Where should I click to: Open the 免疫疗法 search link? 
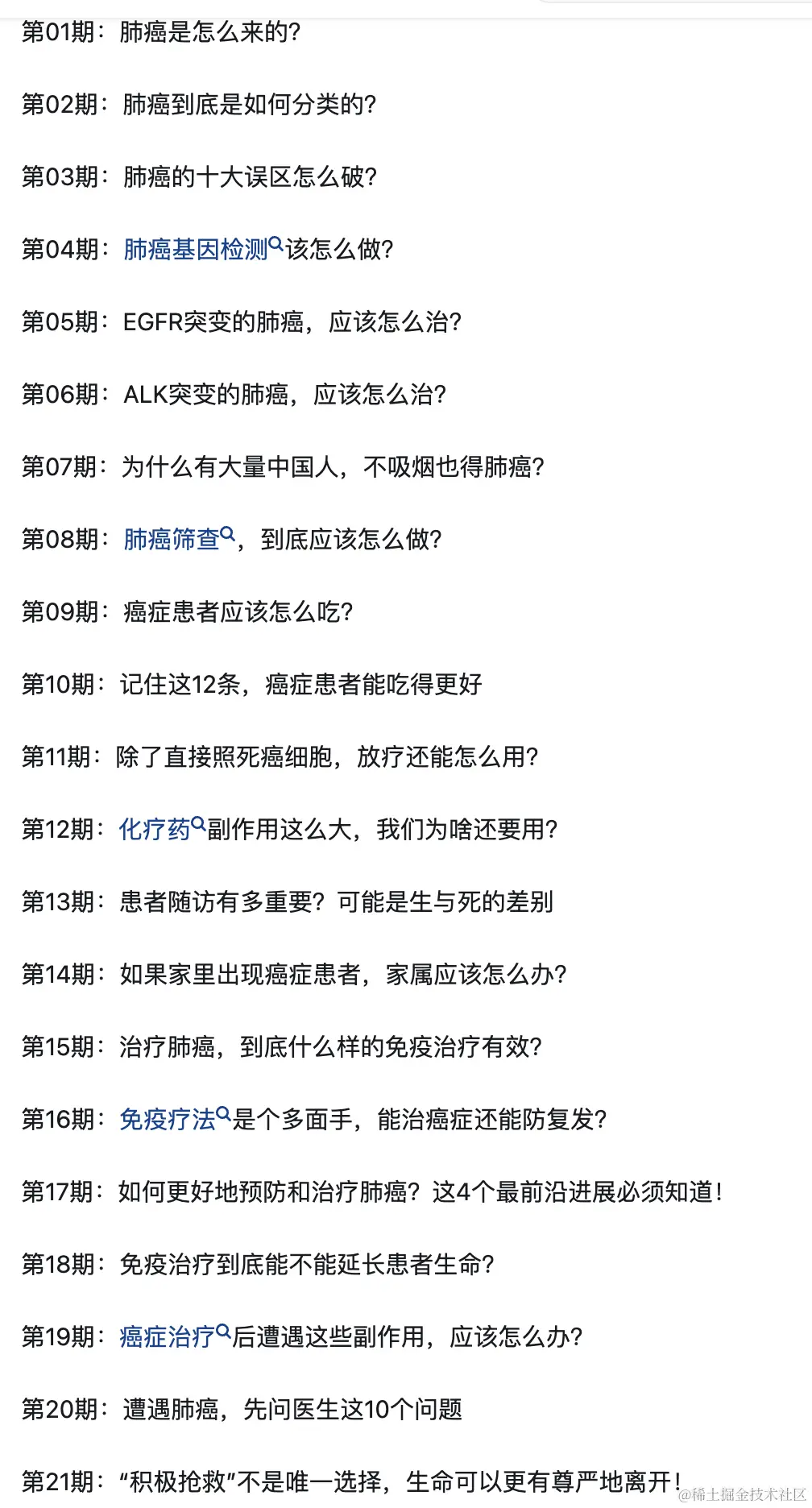[x=168, y=1120]
